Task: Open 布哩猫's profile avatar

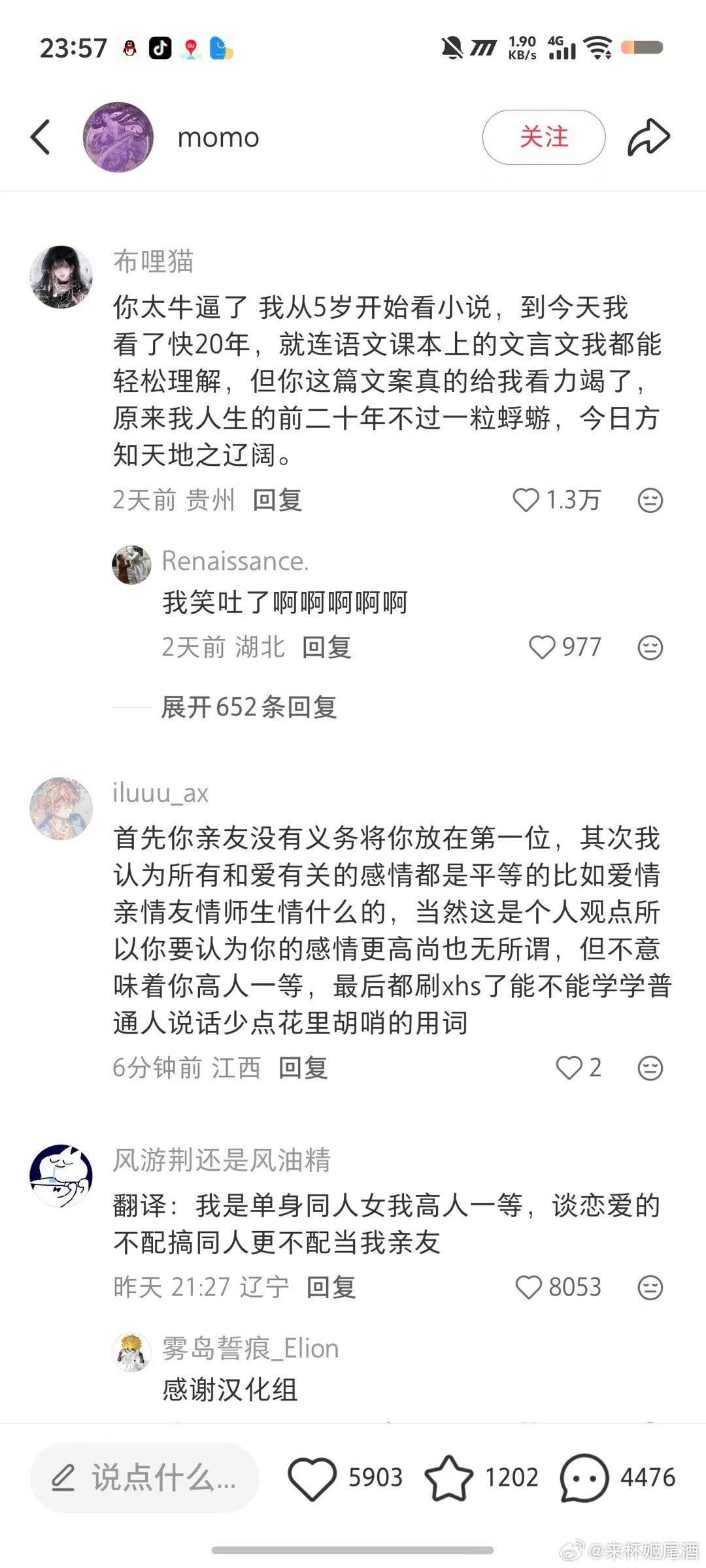Action: pyautogui.click(x=61, y=277)
